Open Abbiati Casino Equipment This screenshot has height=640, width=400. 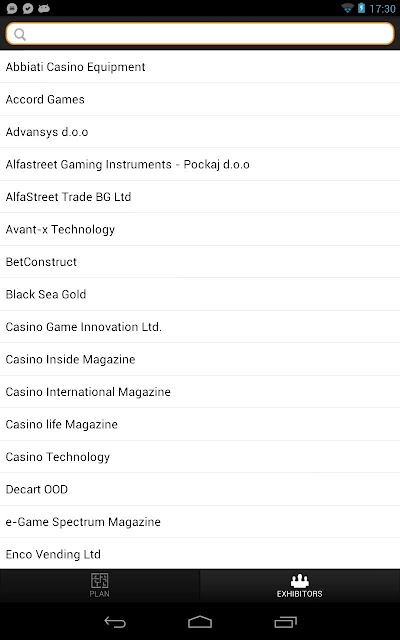click(x=200, y=67)
